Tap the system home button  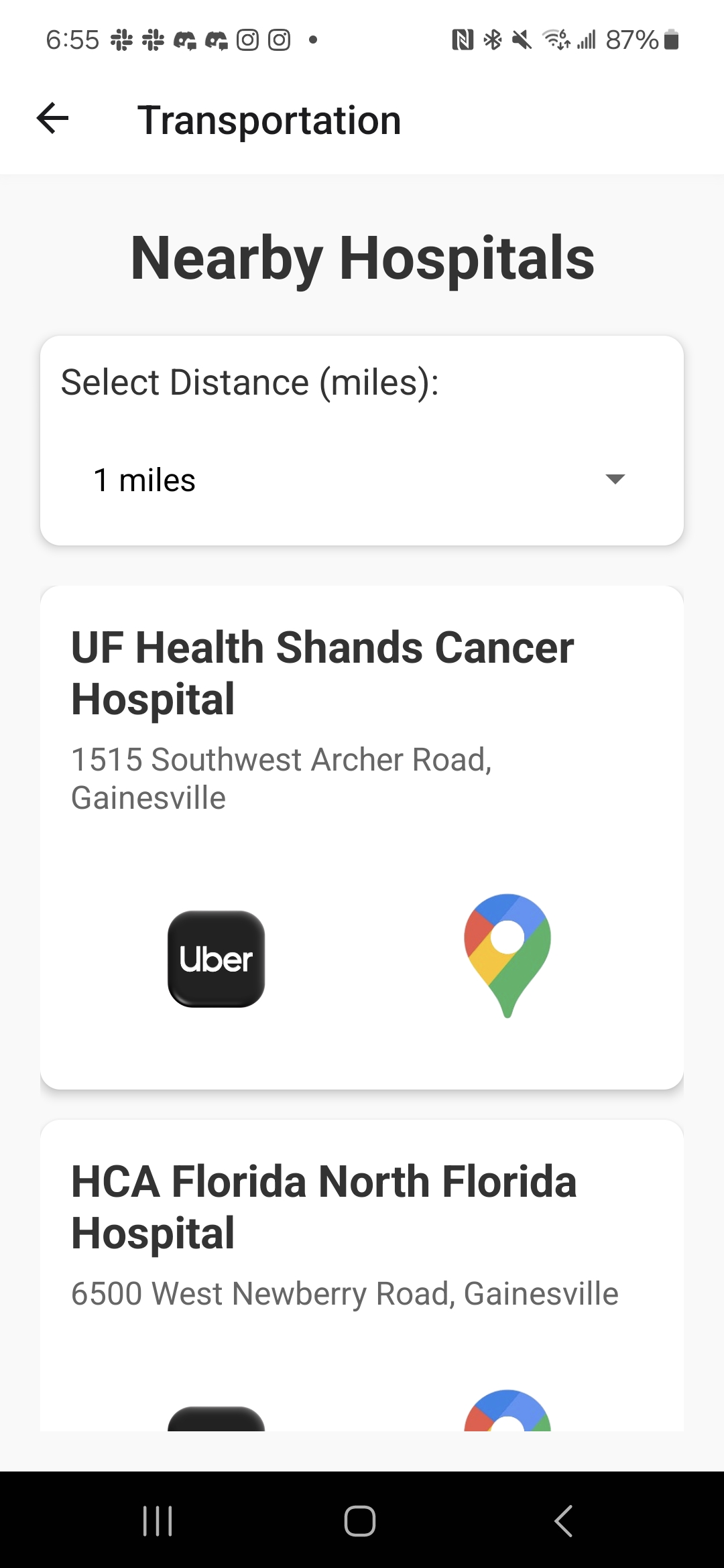point(360,1520)
